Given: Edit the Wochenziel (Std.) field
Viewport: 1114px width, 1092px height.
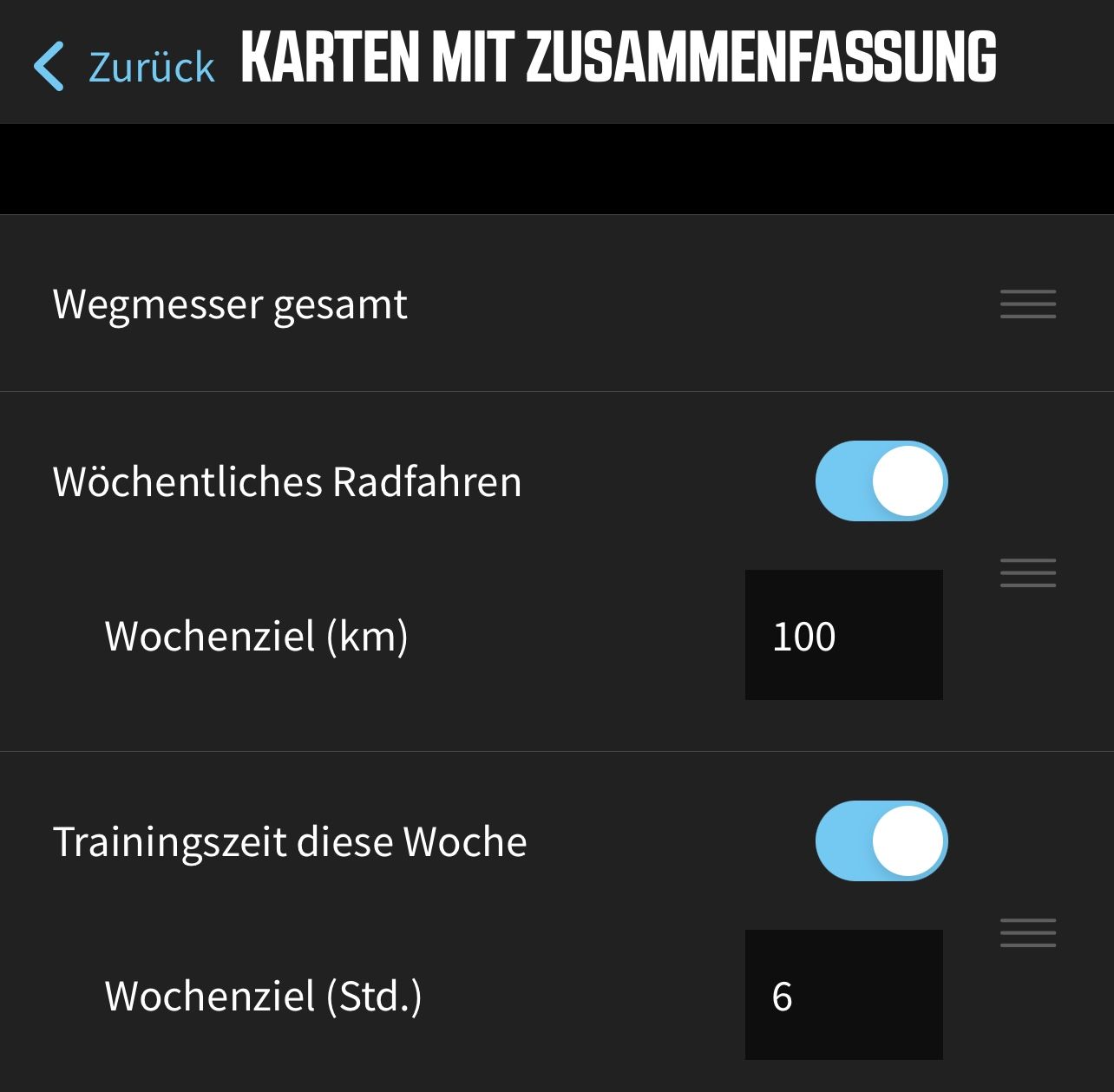Looking at the screenshot, I should click(843, 995).
